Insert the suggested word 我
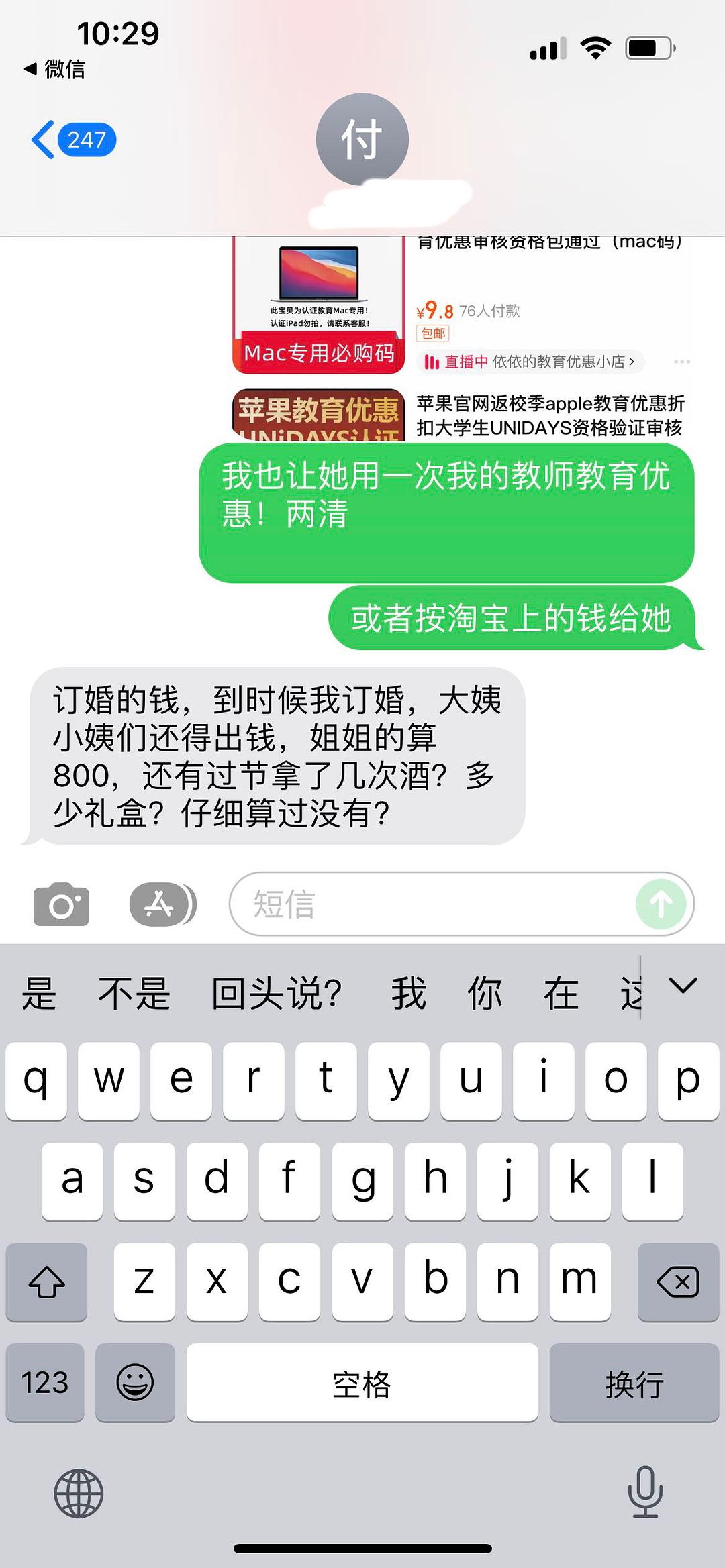Screen dimensions: 725x1568 pos(409,993)
